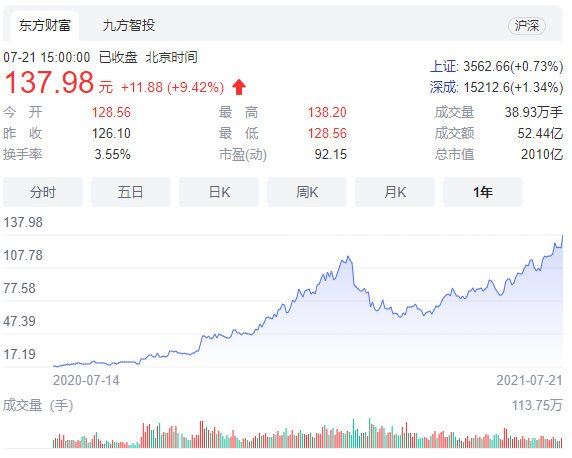This screenshot has height=458, width=572.
Task: Select the 东方财富 tab
Action: tap(45, 26)
